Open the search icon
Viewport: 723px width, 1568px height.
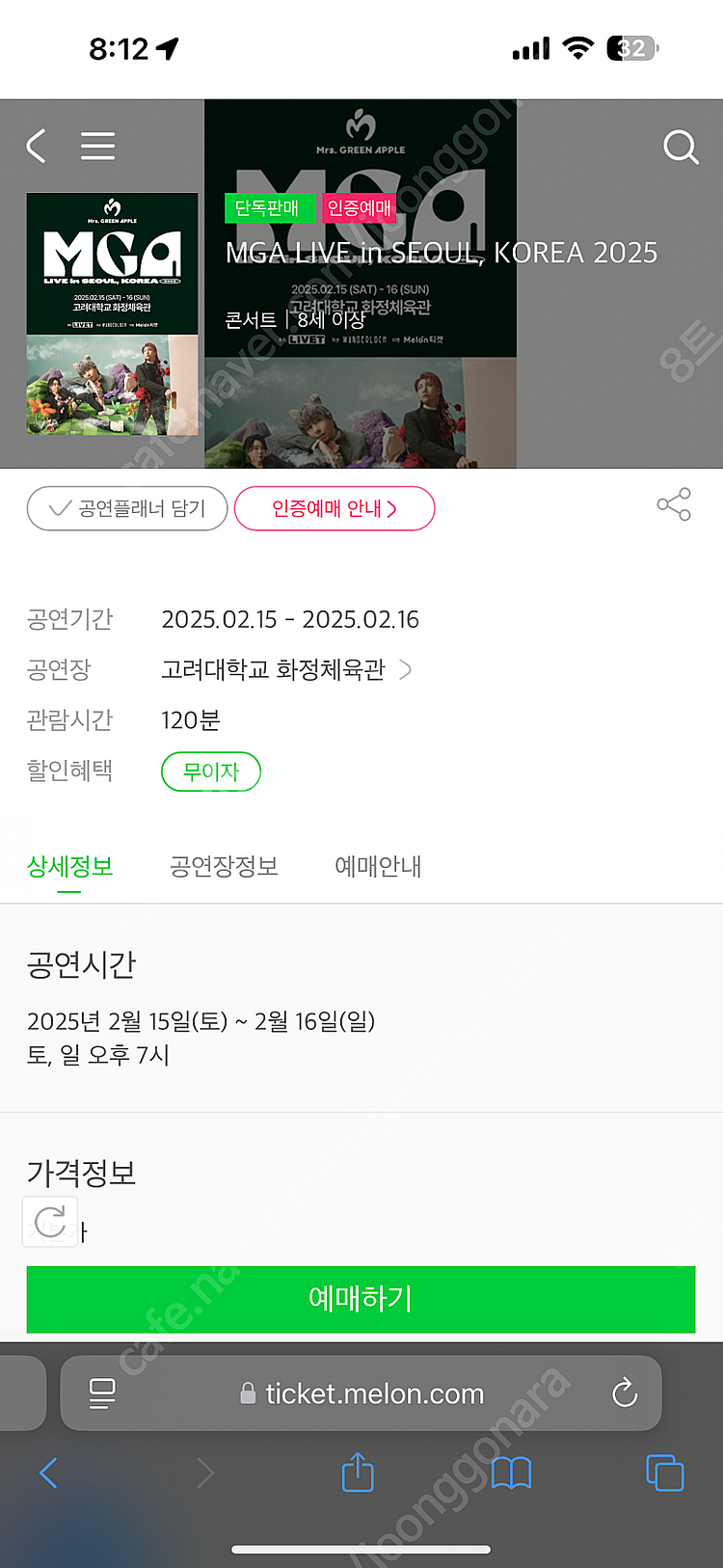coord(681,148)
